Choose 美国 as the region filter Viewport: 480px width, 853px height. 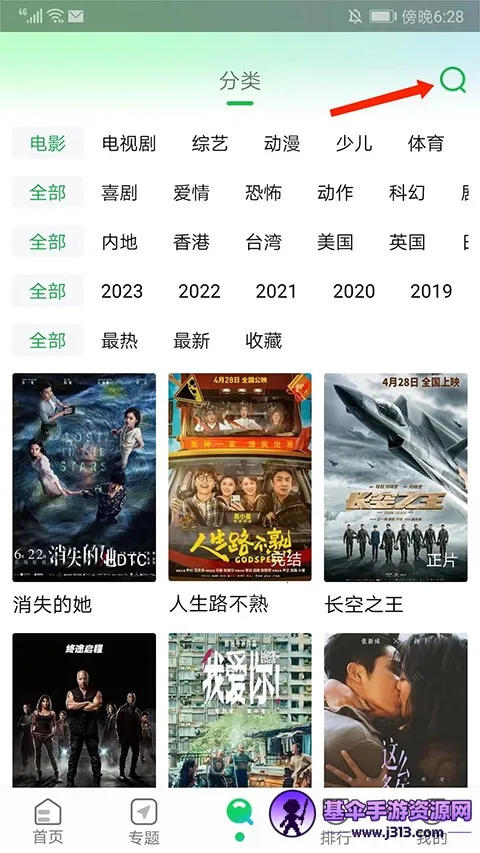(x=335, y=242)
